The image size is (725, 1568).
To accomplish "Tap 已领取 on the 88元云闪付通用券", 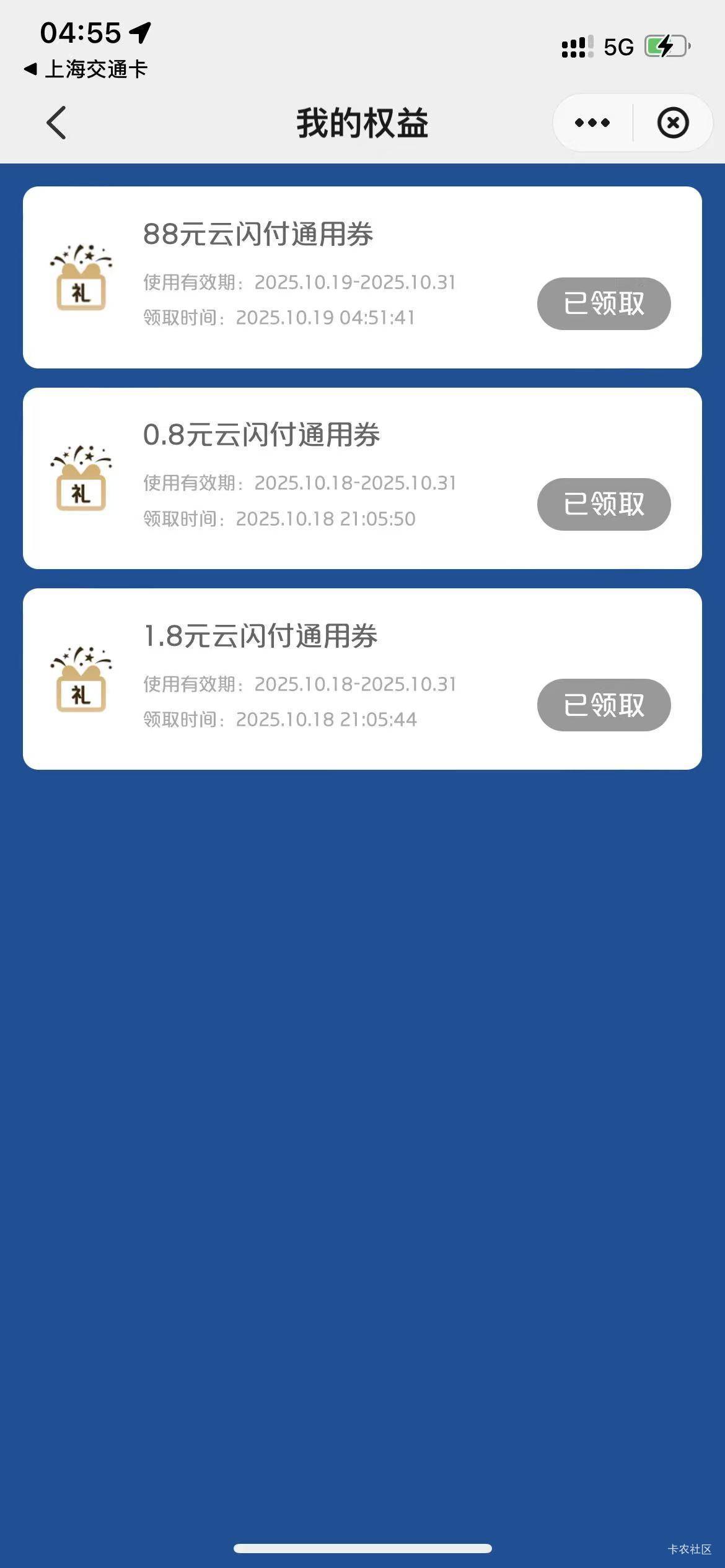I will point(604,303).
